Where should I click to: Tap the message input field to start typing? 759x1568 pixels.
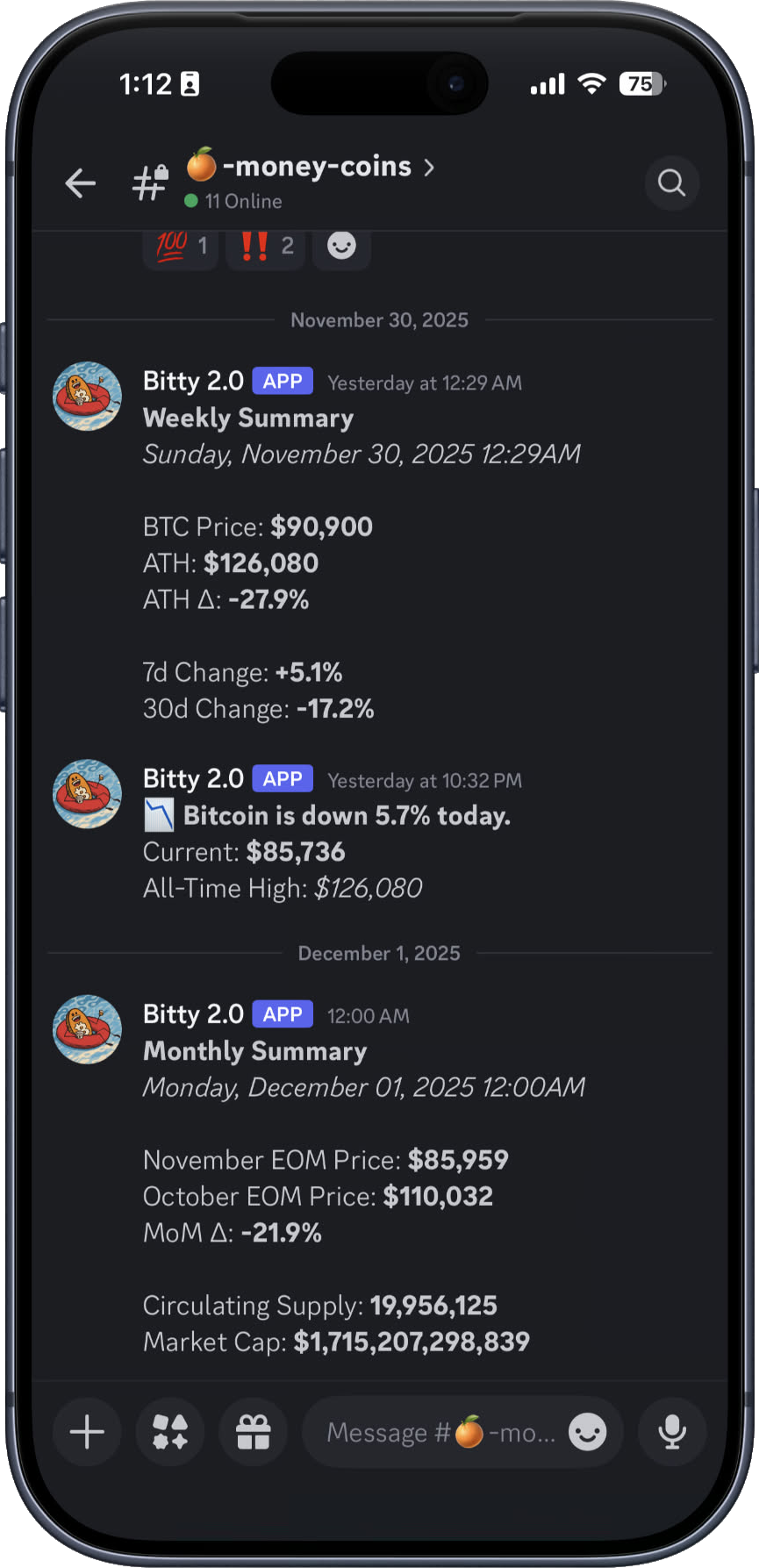click(439, 1431)
